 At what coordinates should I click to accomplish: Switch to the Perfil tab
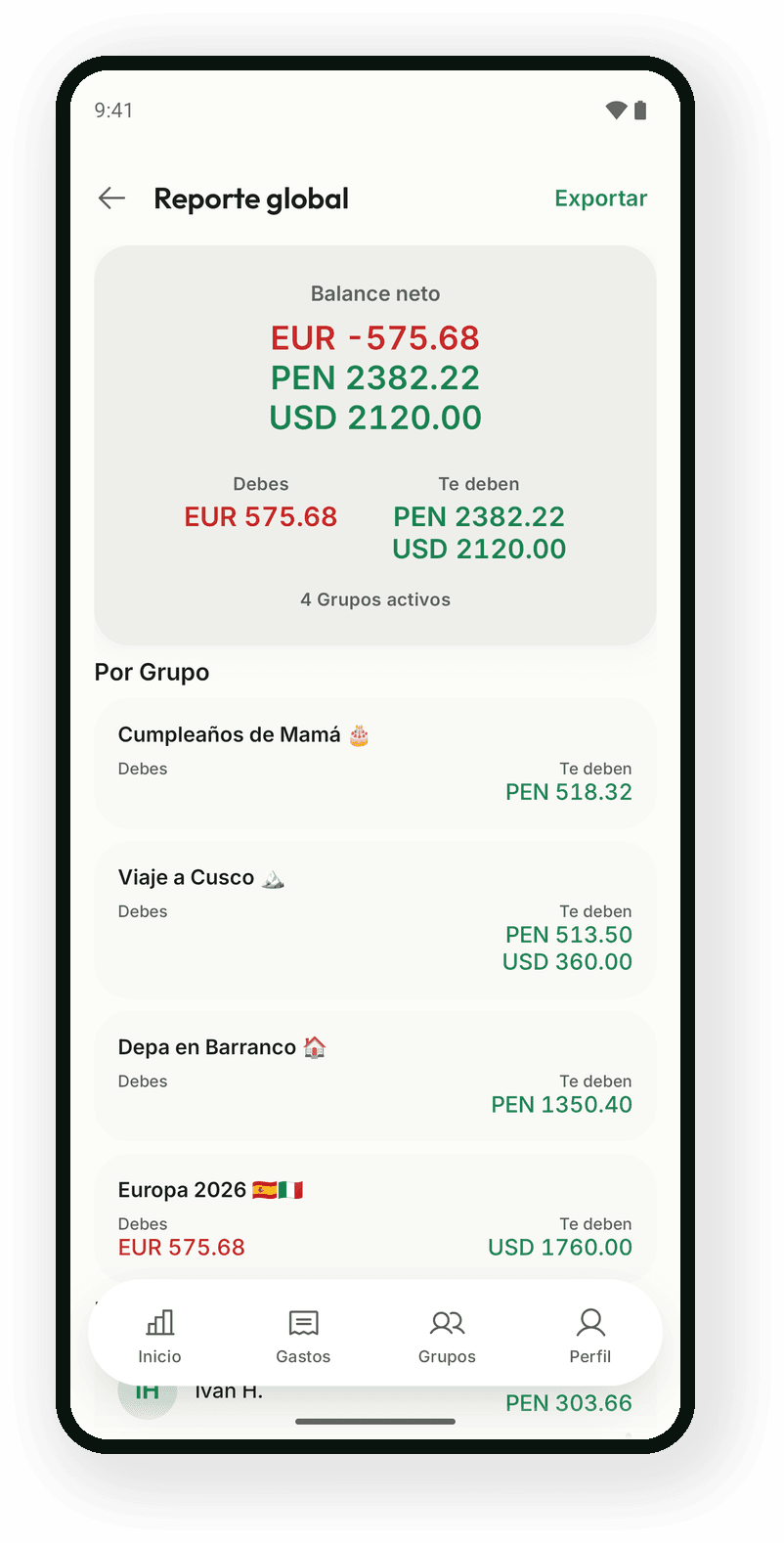click(x=590, y=1336)
